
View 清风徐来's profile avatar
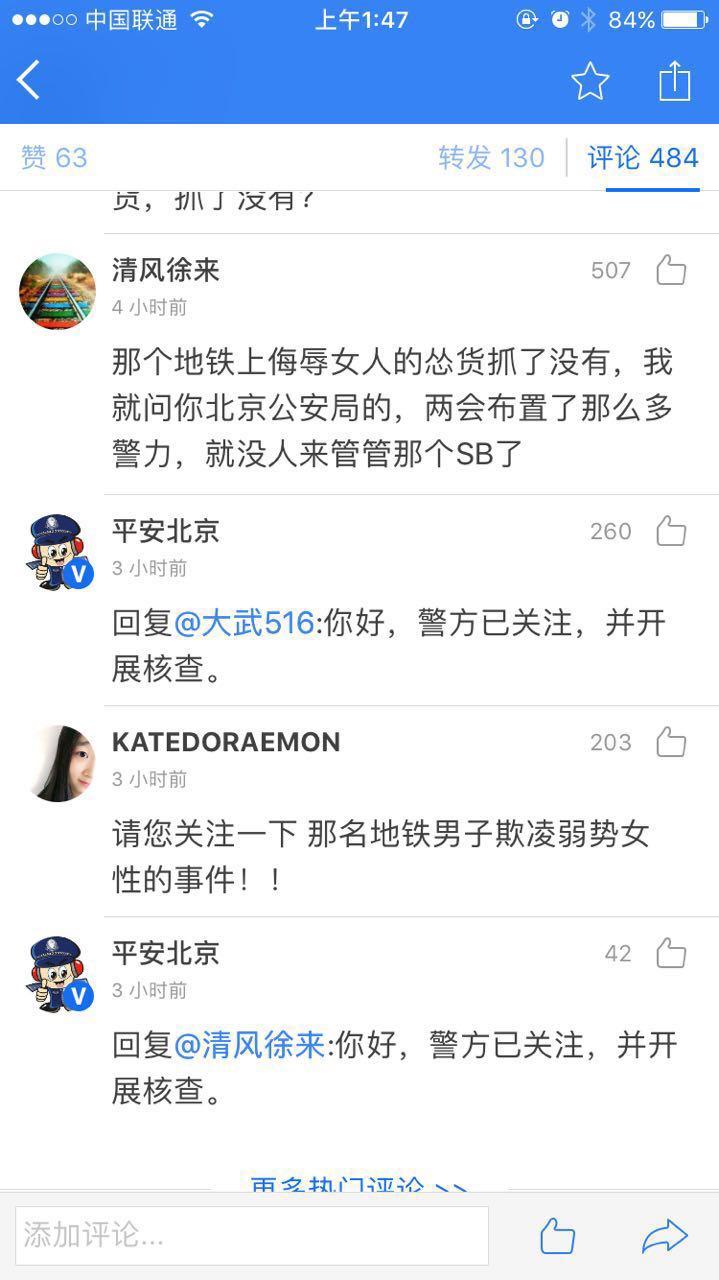57,291
